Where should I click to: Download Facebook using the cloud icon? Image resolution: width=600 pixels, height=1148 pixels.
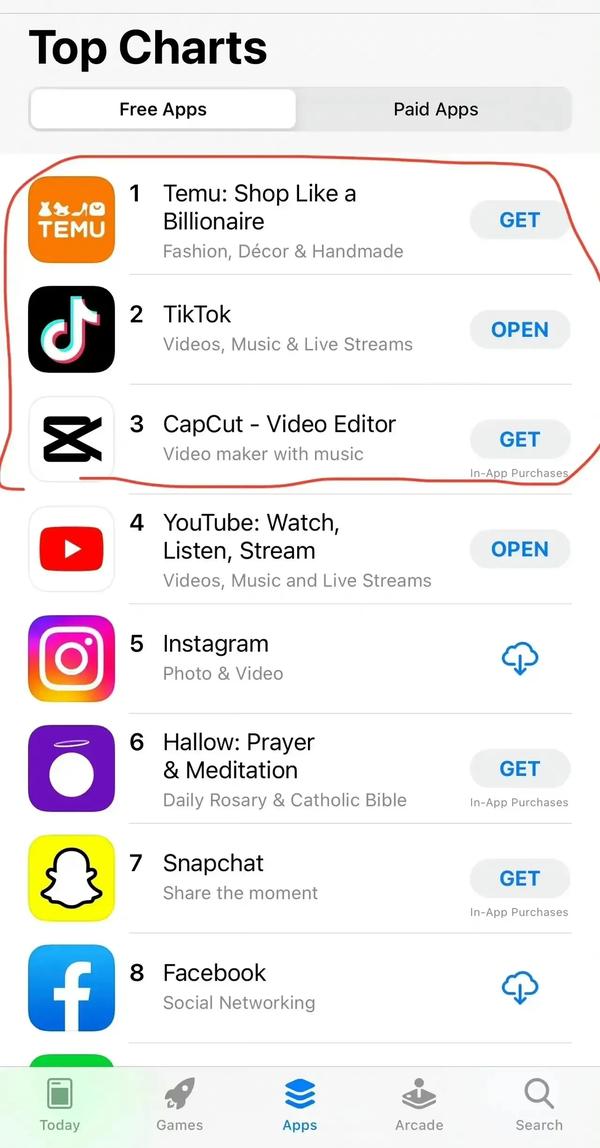click(x=519, y=988)
